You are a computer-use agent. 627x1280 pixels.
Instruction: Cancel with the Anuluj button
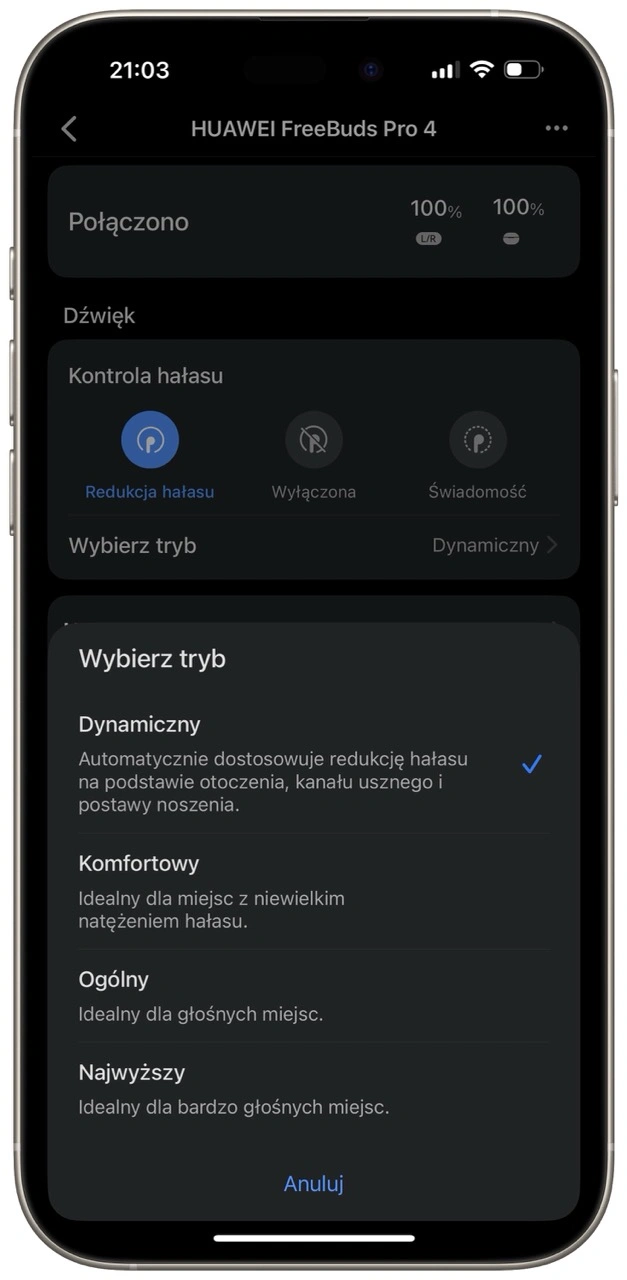pyautogui.click(x=313, y=1183)
